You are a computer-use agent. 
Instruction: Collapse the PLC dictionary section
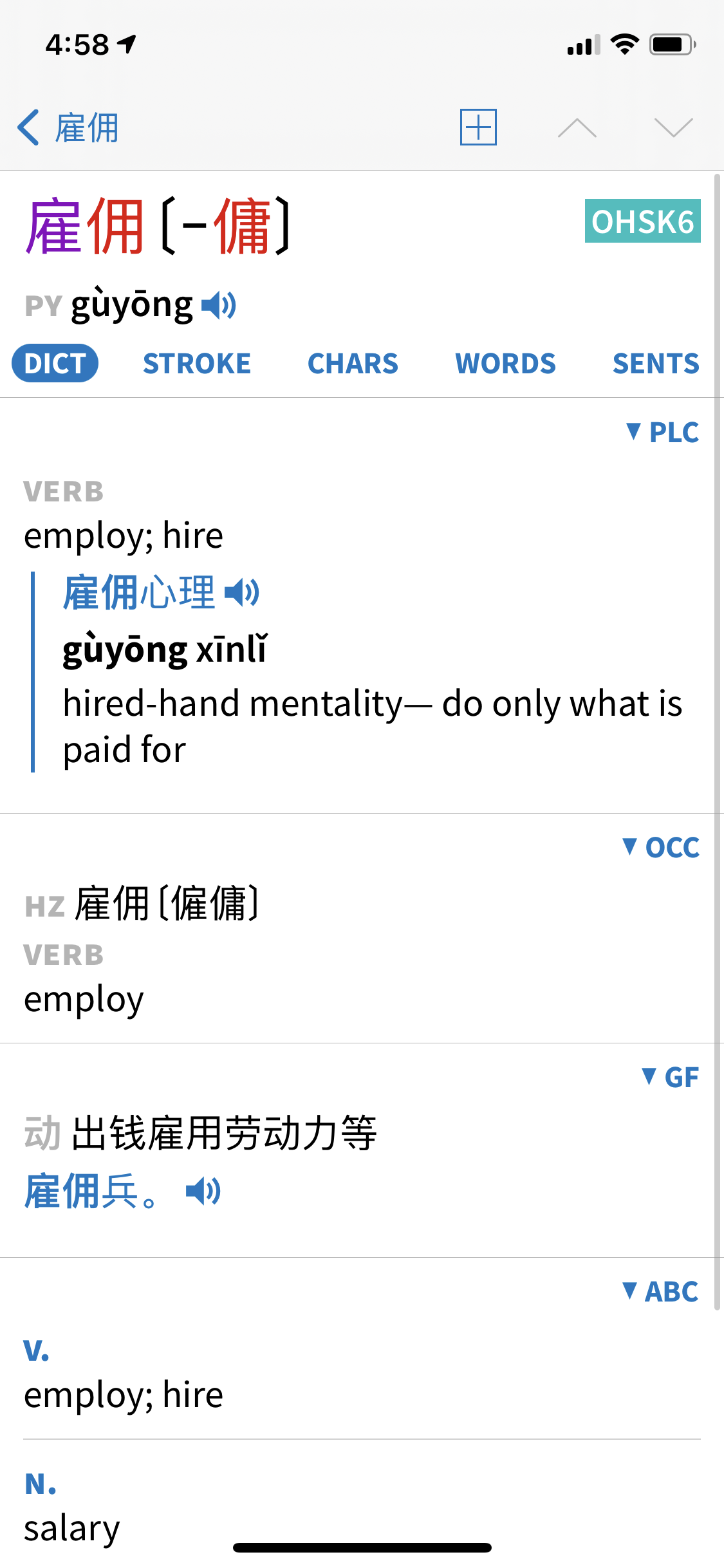point(663,432)
